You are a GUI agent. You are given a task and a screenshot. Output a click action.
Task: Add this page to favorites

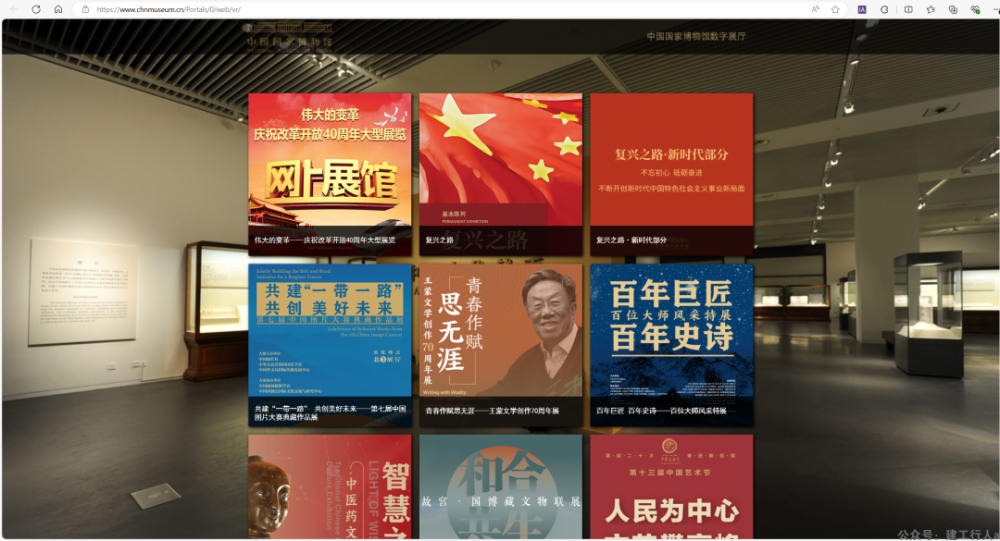tap(835, 9)
